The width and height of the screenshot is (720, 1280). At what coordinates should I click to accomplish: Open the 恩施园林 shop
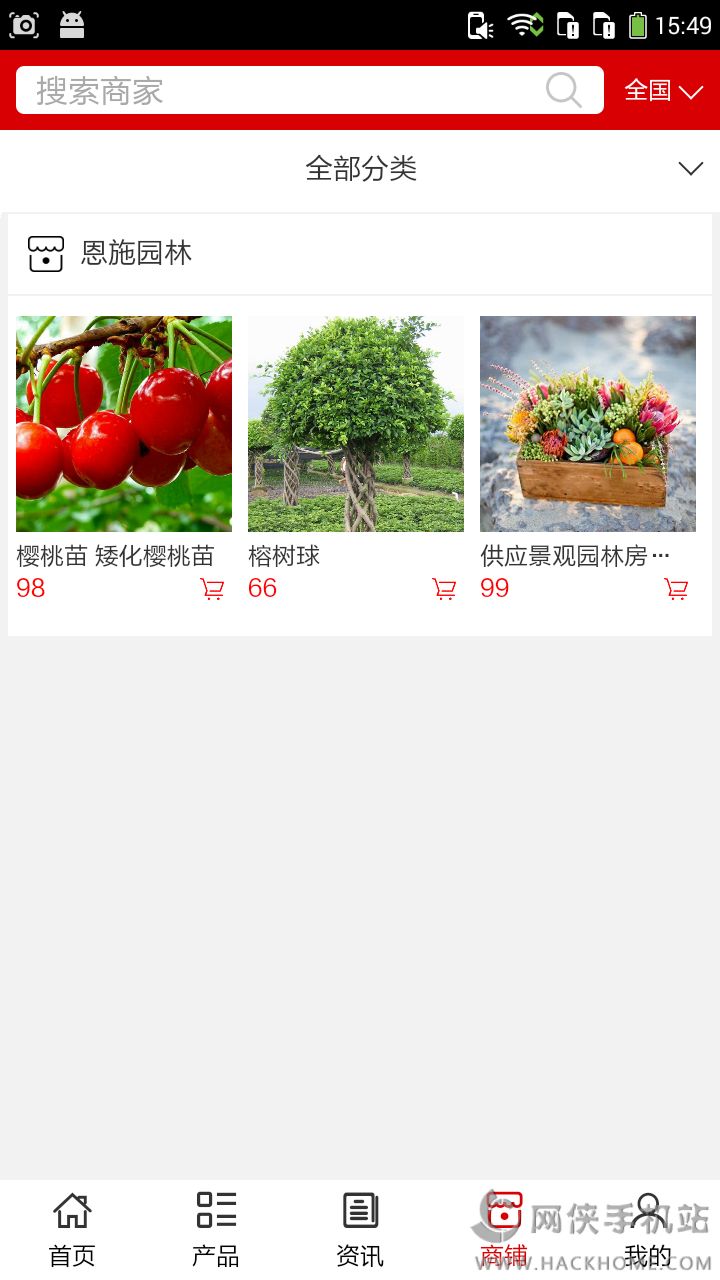[x=136, y=253]
